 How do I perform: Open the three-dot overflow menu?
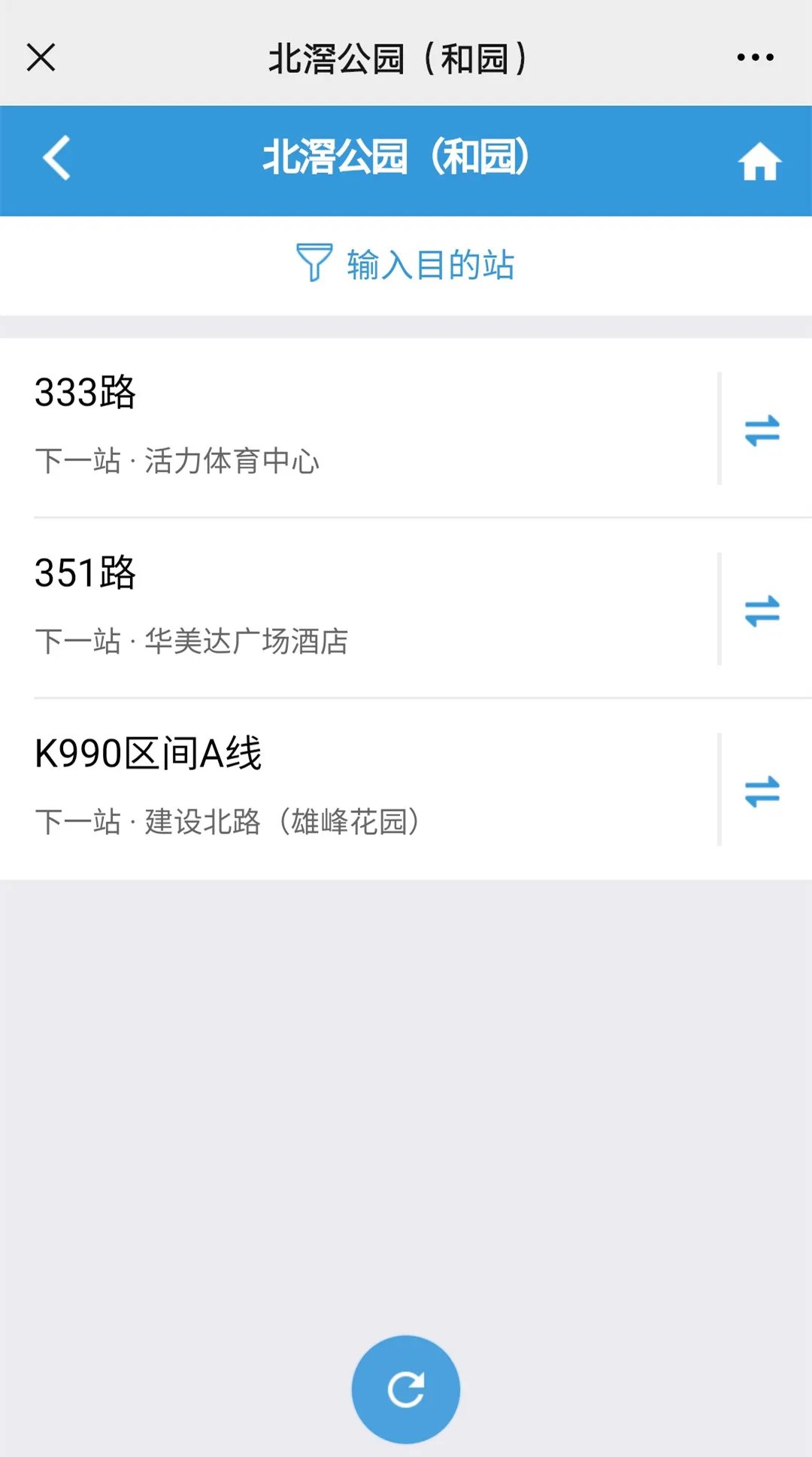click(755, 57)
